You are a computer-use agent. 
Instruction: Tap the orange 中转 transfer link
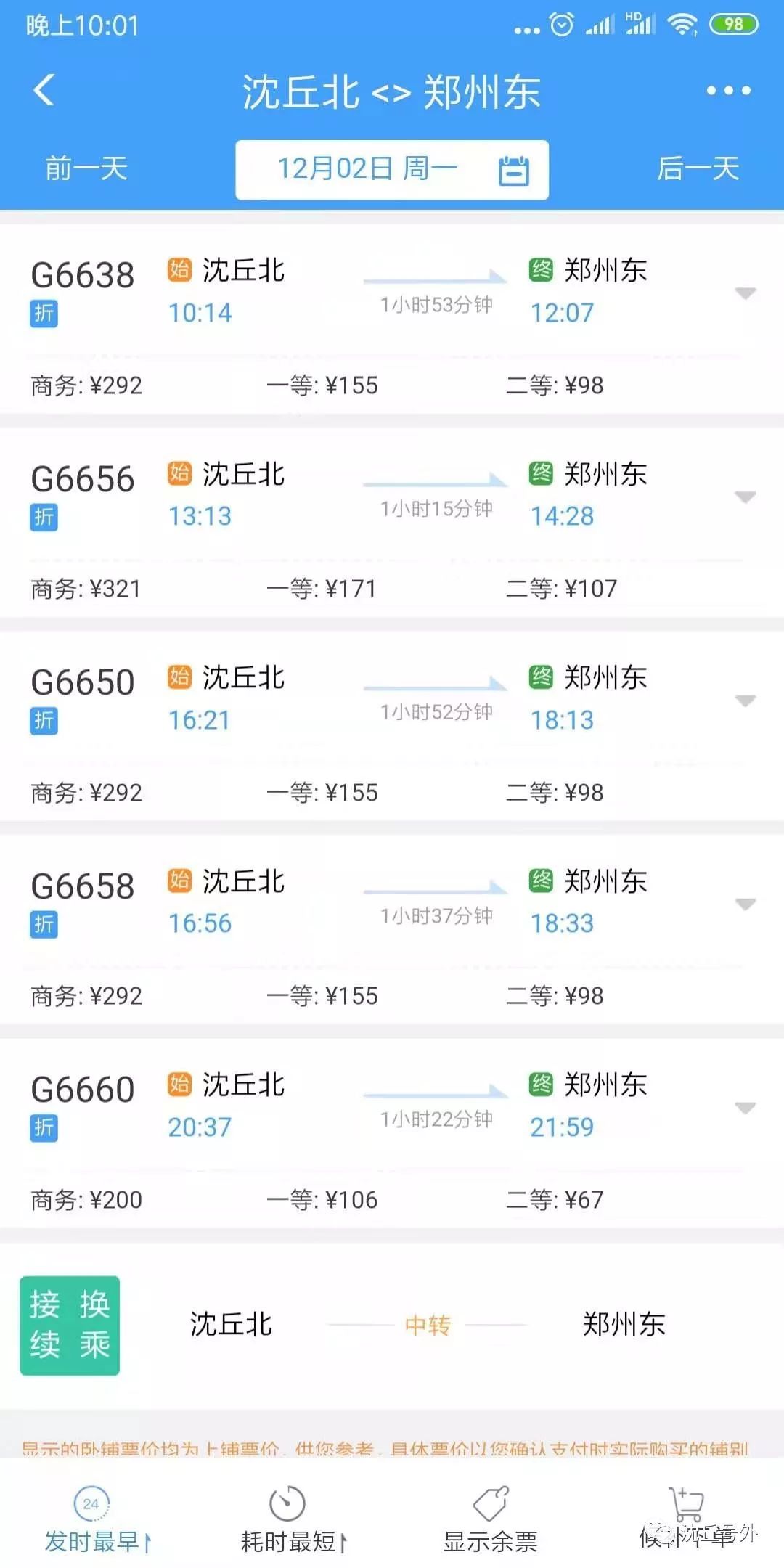point(427,1323)
